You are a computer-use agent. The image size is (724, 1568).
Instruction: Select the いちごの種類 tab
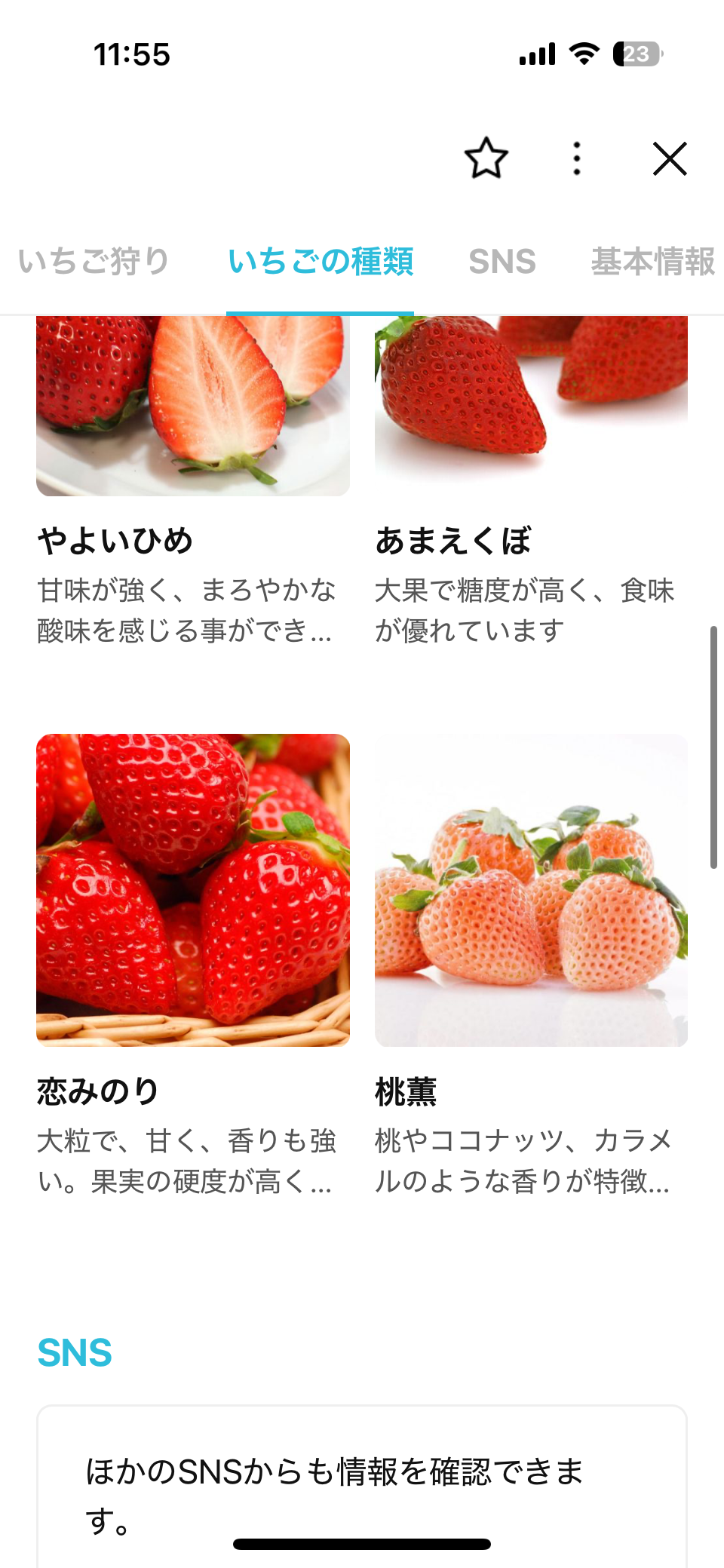321,261
